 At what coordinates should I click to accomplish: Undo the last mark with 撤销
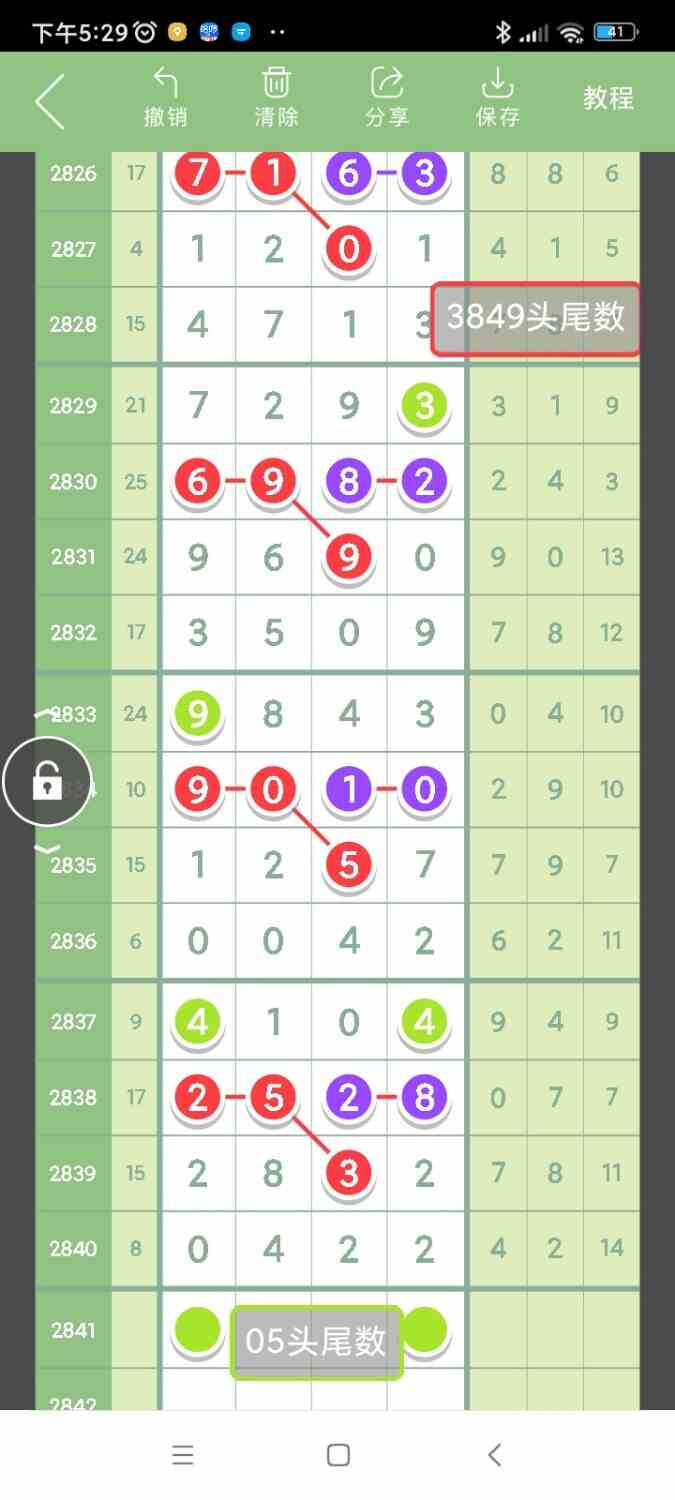165,98
